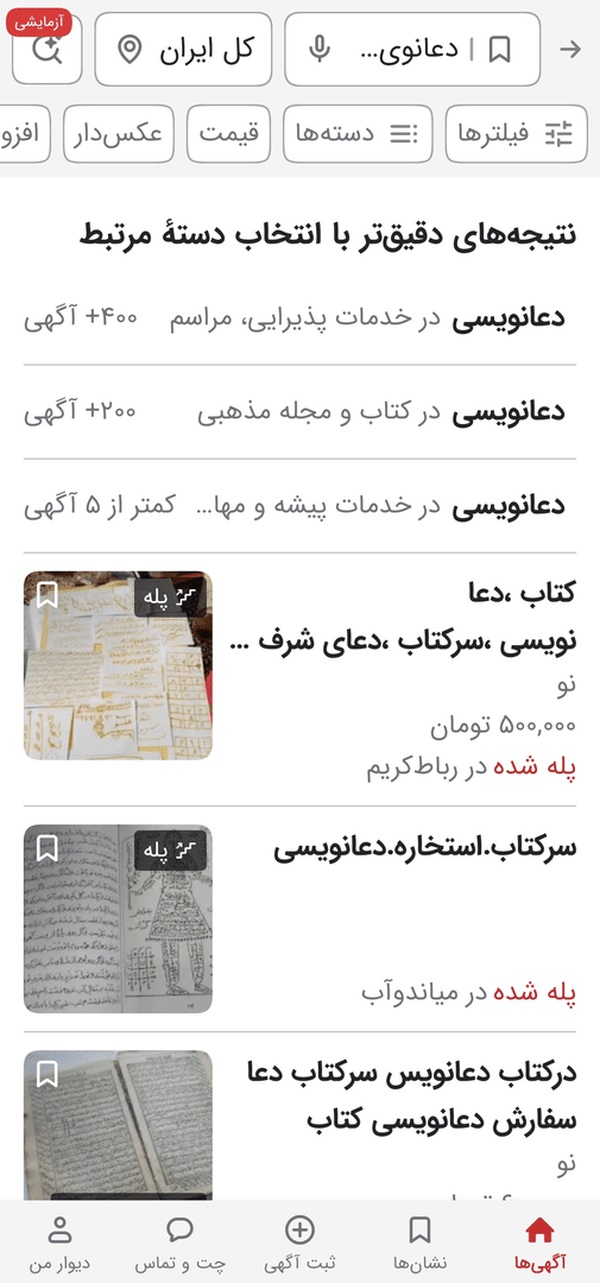Go to دیوار من profile tab
600x1283 pixels.
[x=60, y=1241]
